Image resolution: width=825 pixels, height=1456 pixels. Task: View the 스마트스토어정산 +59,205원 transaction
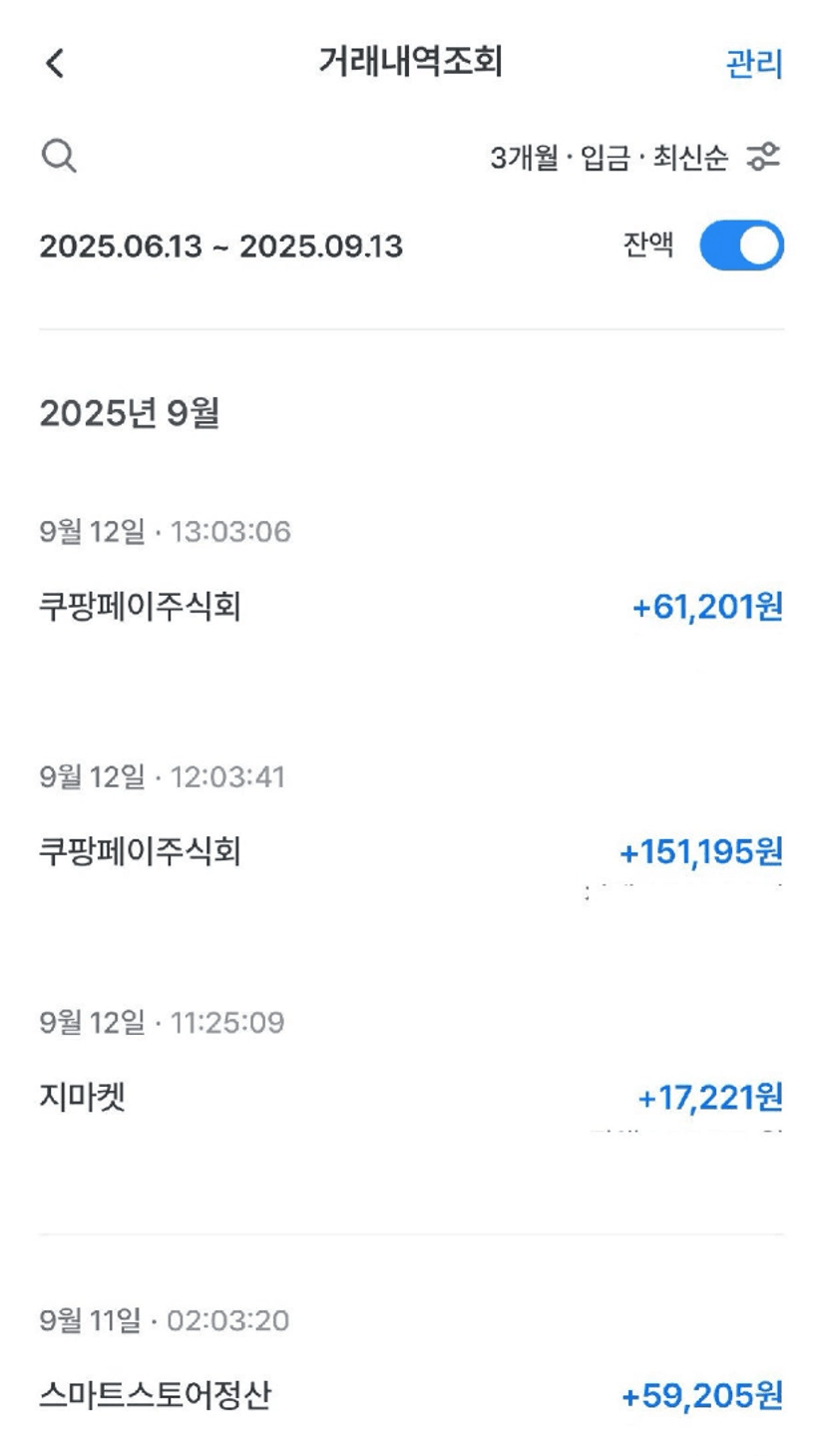click(412, 1360)
